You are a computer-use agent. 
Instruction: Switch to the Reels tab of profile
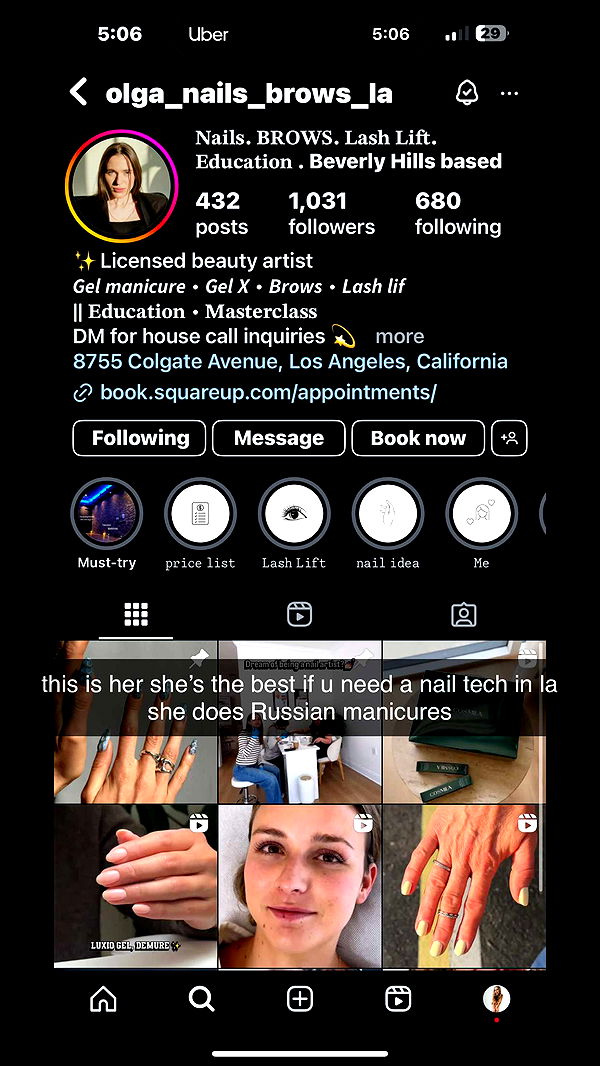299,615
